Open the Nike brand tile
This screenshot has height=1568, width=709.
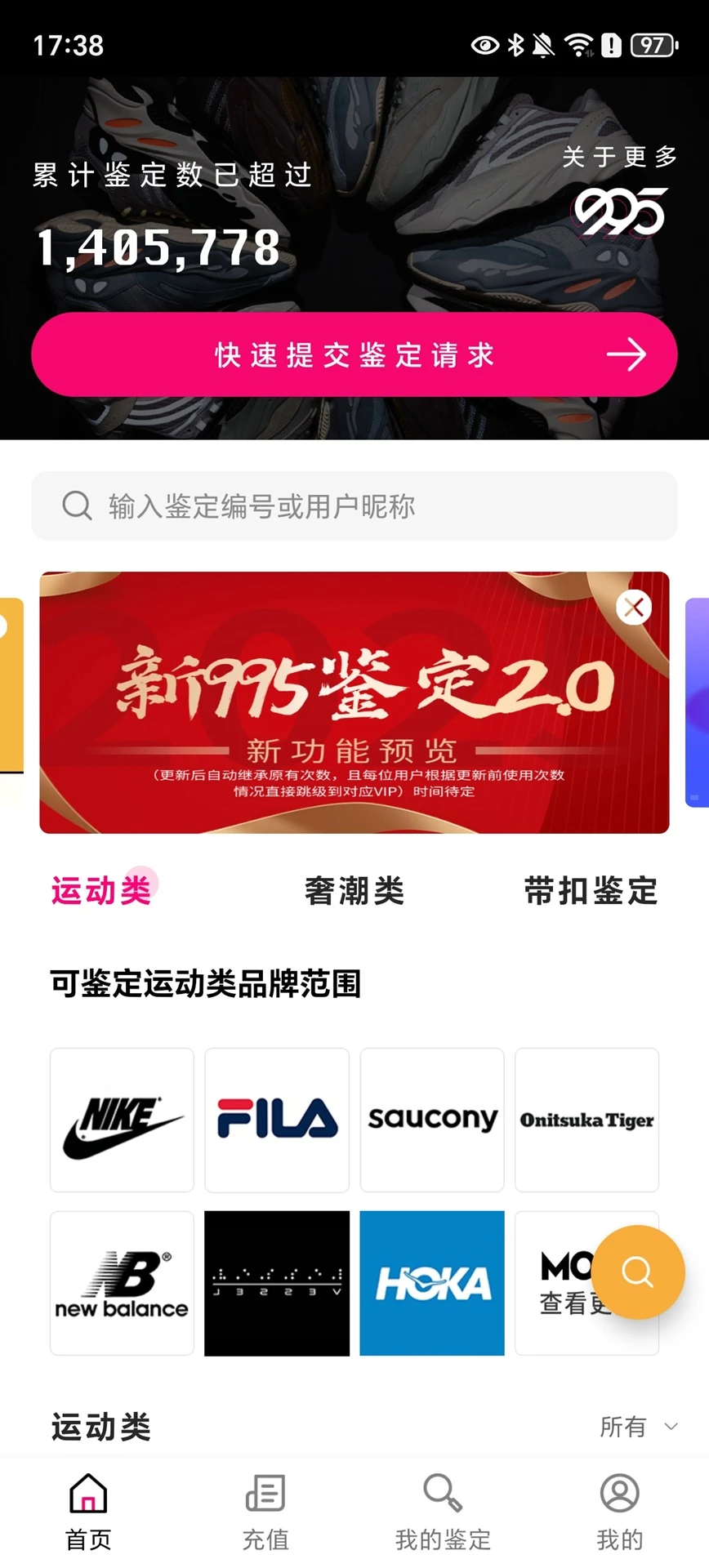click(x=122, y=1120)
